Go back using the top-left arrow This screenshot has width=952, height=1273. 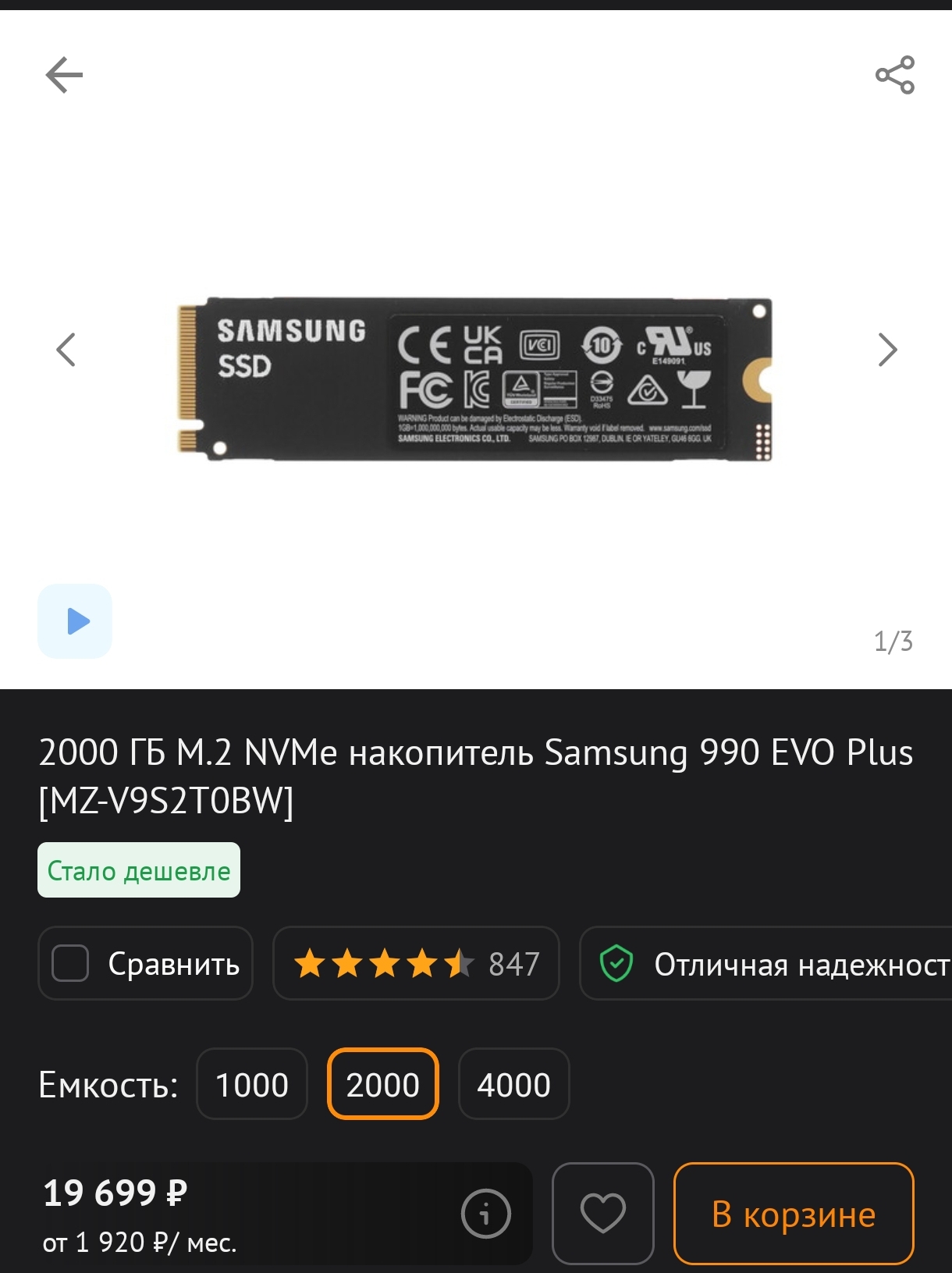64,76
